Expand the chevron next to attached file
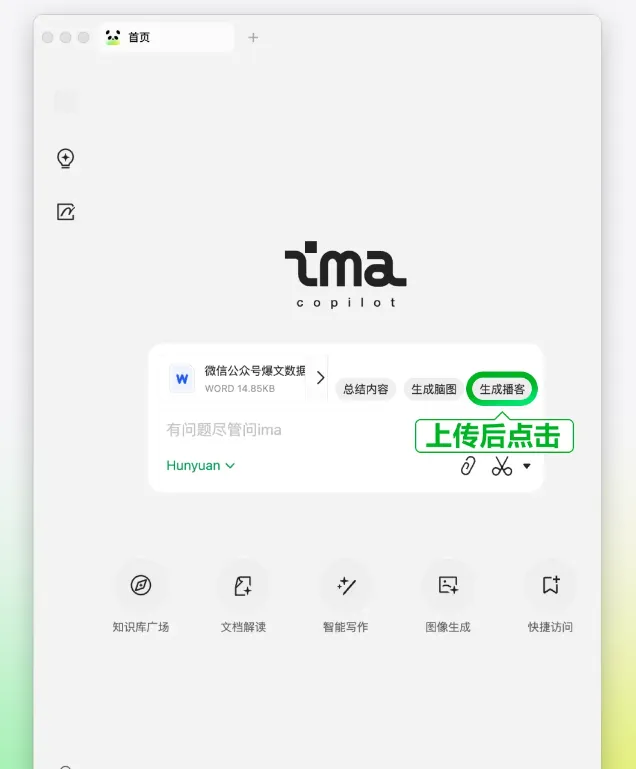The height and width of the screenshot is (769, 636). (x=320, y=378)
